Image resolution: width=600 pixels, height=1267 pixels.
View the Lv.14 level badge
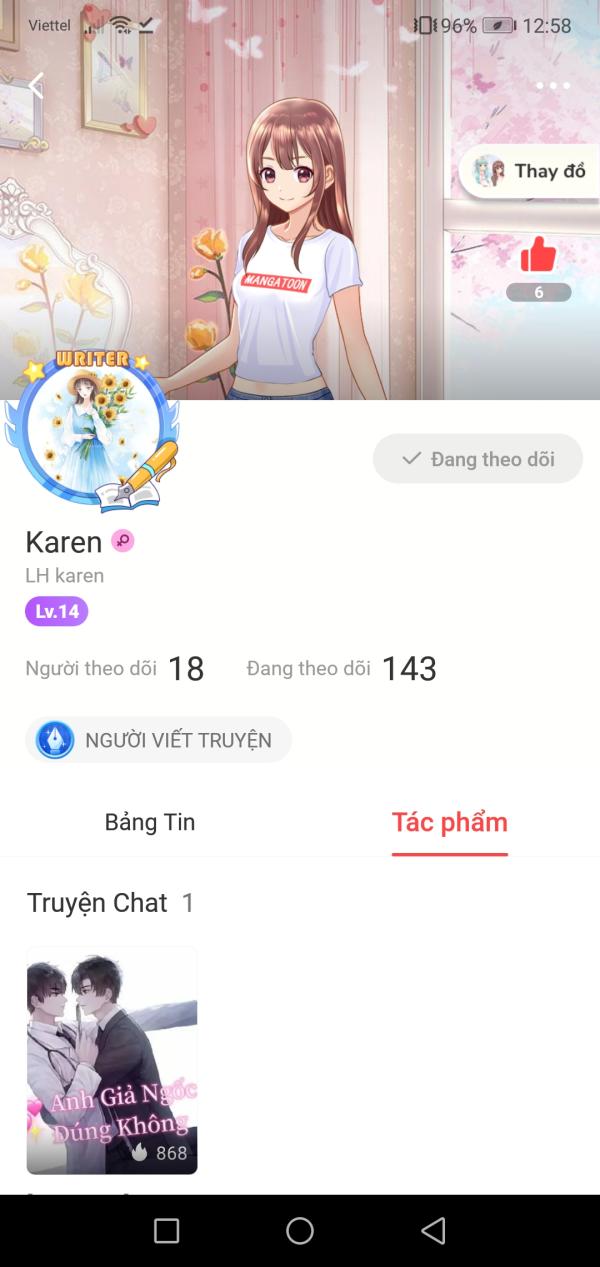point(57,611)
